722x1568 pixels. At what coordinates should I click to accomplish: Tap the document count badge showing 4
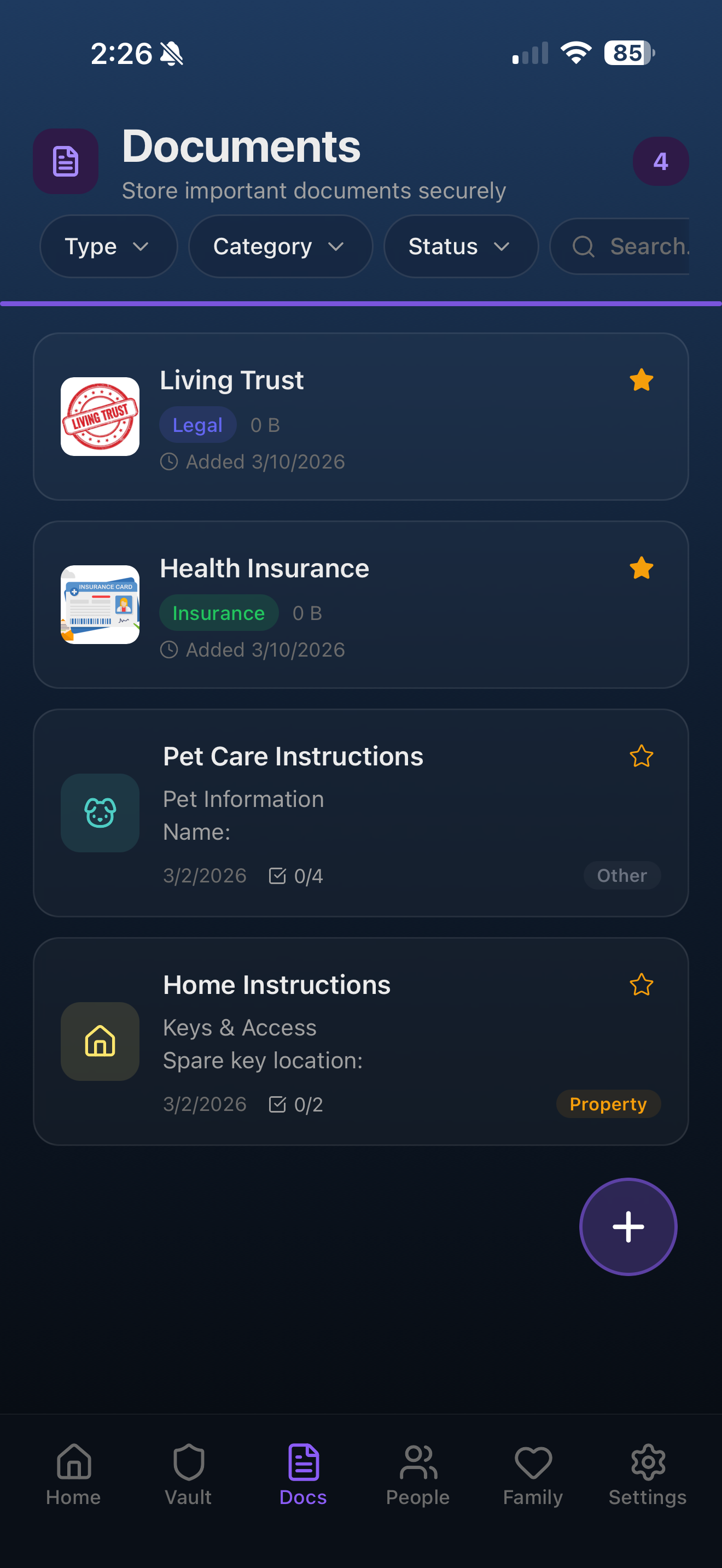pos(661,161)
